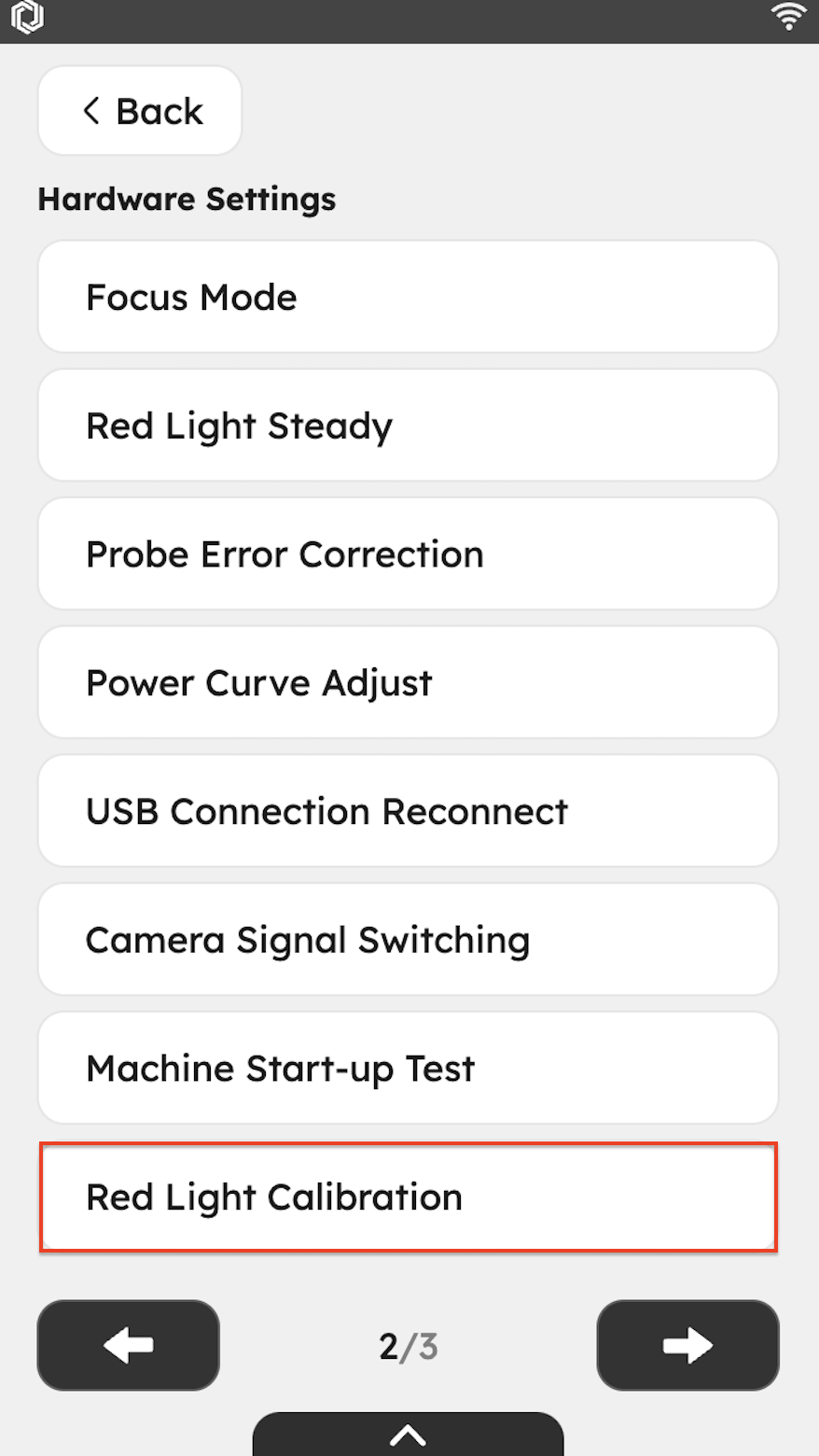Screen dimensions: 819x1456
Task: Click the Wi-Fi status icon
Action: point(788,17)
